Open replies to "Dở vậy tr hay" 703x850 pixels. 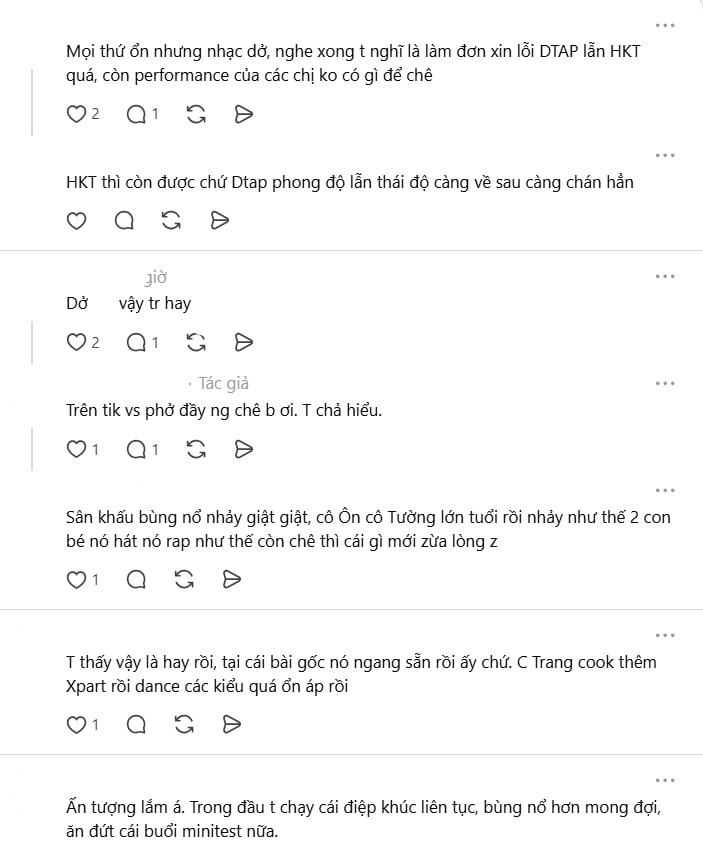136,342
